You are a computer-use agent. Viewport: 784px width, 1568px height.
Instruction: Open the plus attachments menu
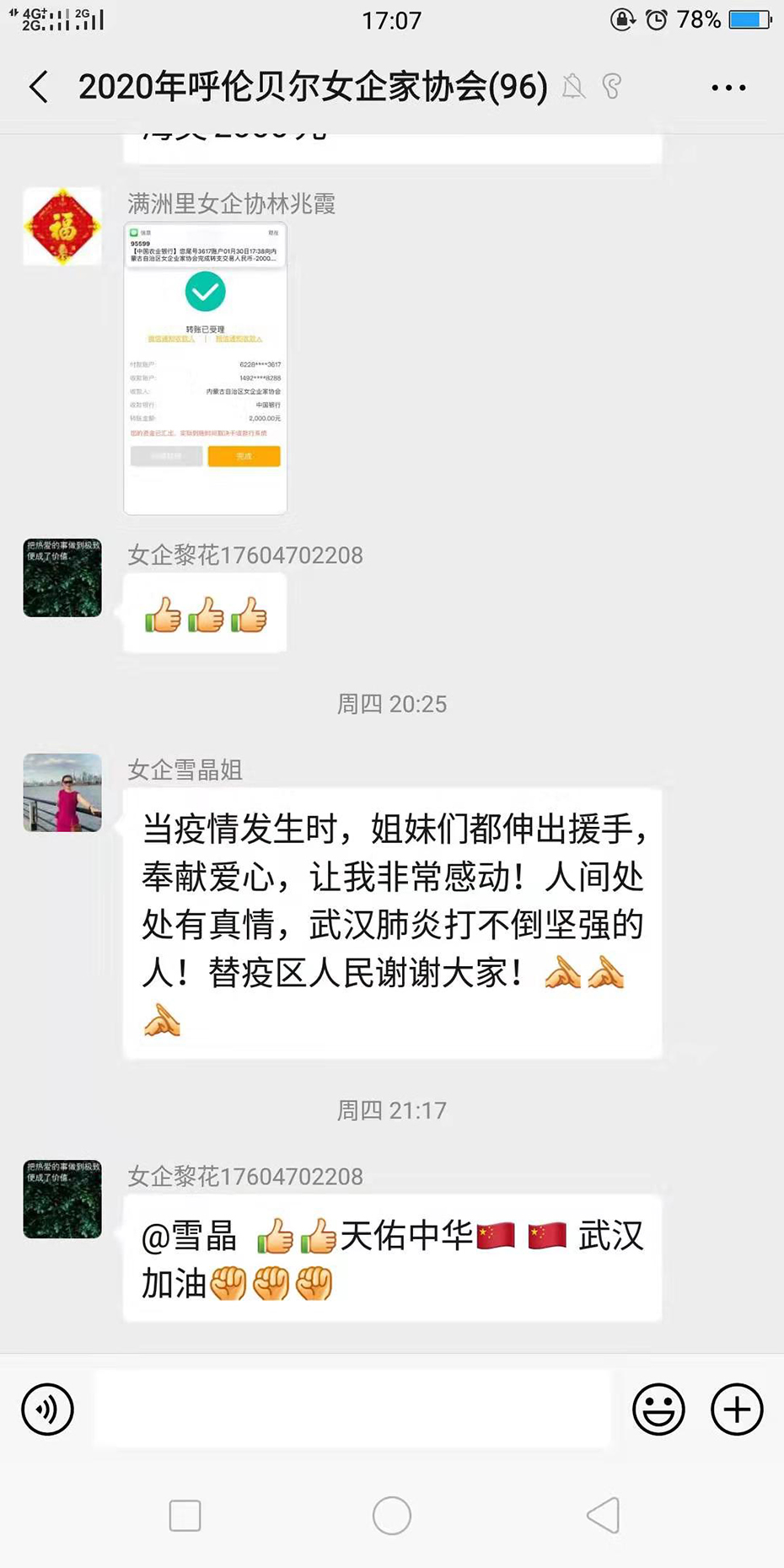click(737, 1409)
